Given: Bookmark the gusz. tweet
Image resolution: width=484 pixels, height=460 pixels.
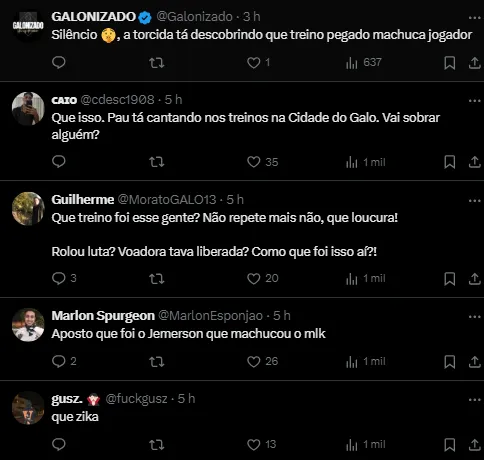Looking at the screenshot, I should pyautogui.click(x=450, y=444).
